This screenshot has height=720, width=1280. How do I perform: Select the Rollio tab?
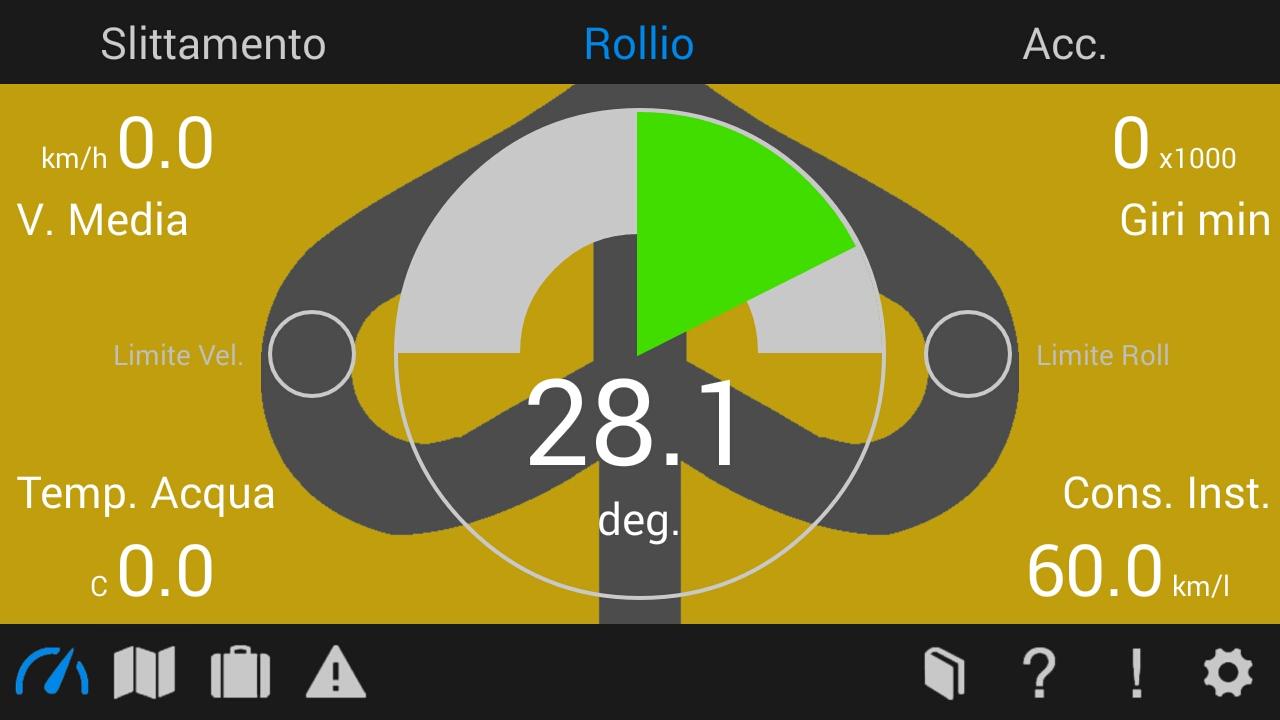pos(639,44)
